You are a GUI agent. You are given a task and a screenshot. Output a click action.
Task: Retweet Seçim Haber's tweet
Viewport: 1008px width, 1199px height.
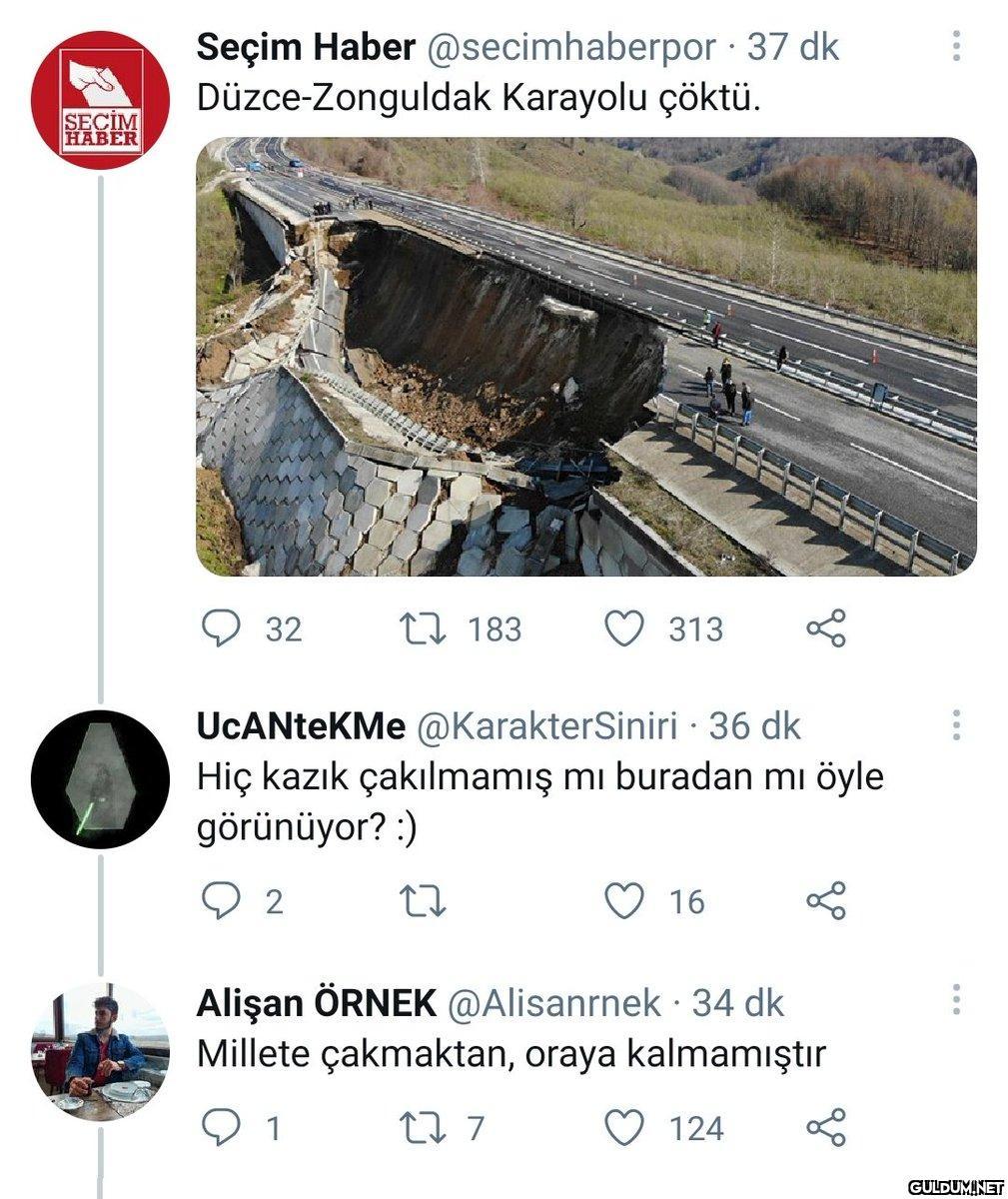click(x=422, y=628)
